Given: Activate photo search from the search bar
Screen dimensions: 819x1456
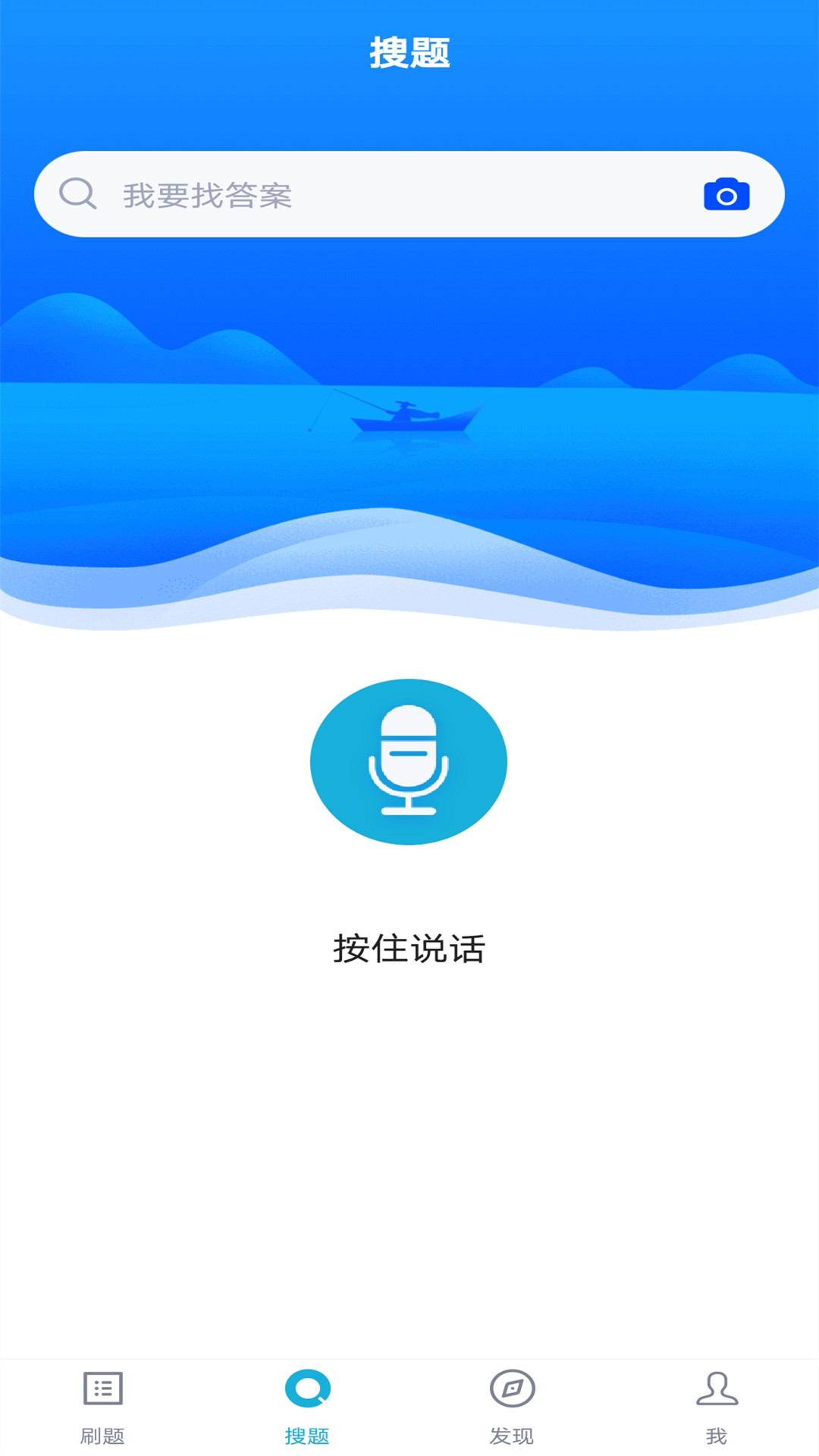Looking at the screenshot, I should pos(726,195).
